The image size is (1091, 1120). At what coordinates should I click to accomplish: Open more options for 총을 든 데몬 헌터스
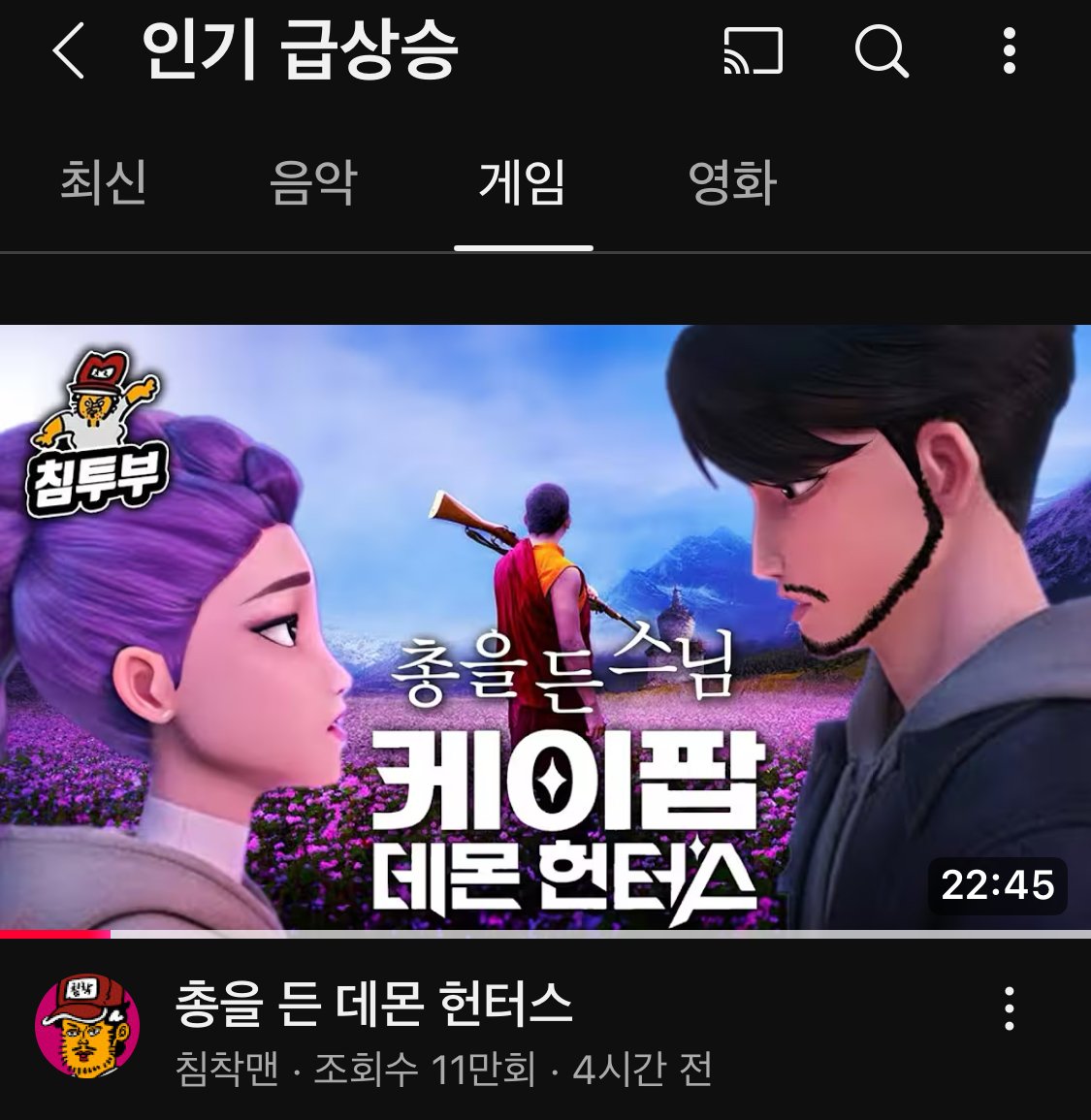(x=1010, y=1008)
